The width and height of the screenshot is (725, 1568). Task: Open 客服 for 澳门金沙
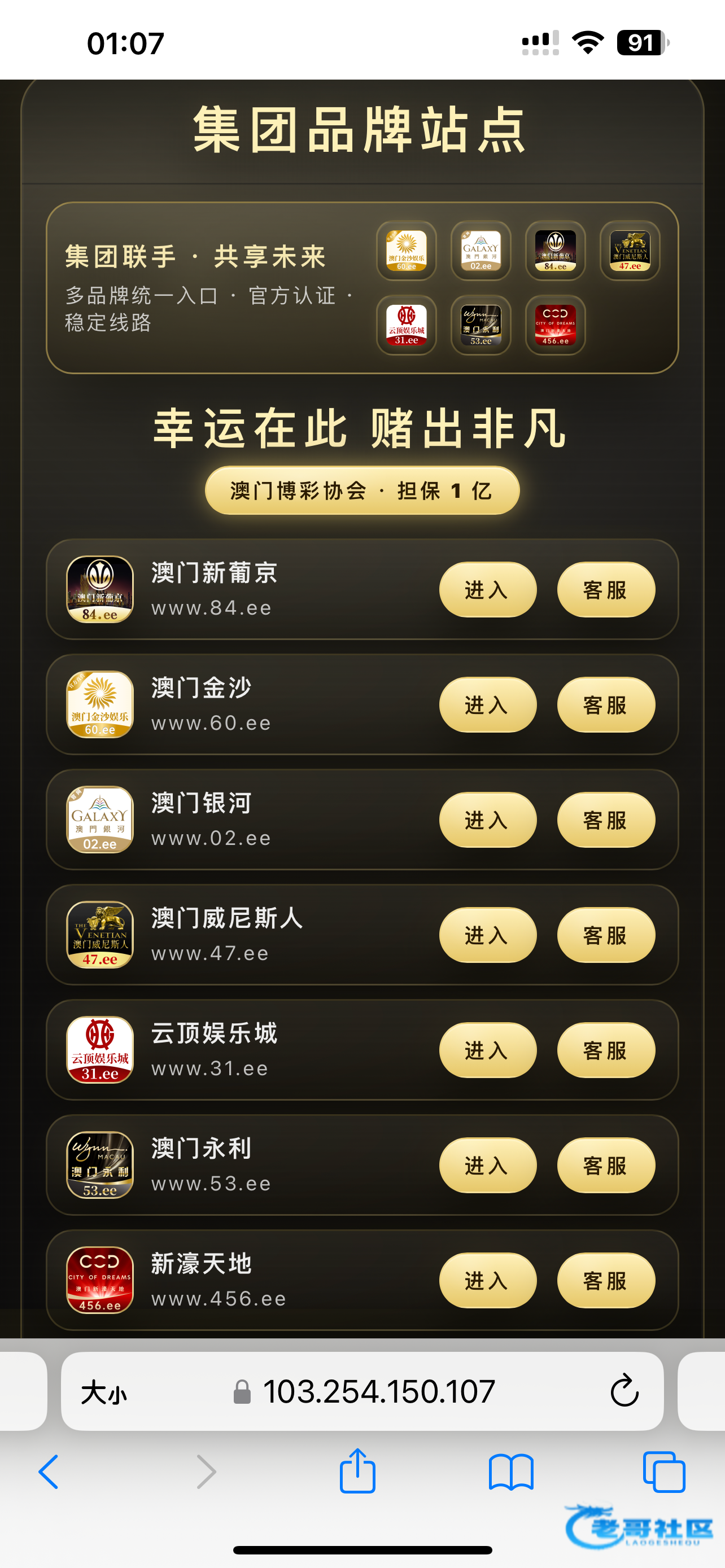pos(606,704)
